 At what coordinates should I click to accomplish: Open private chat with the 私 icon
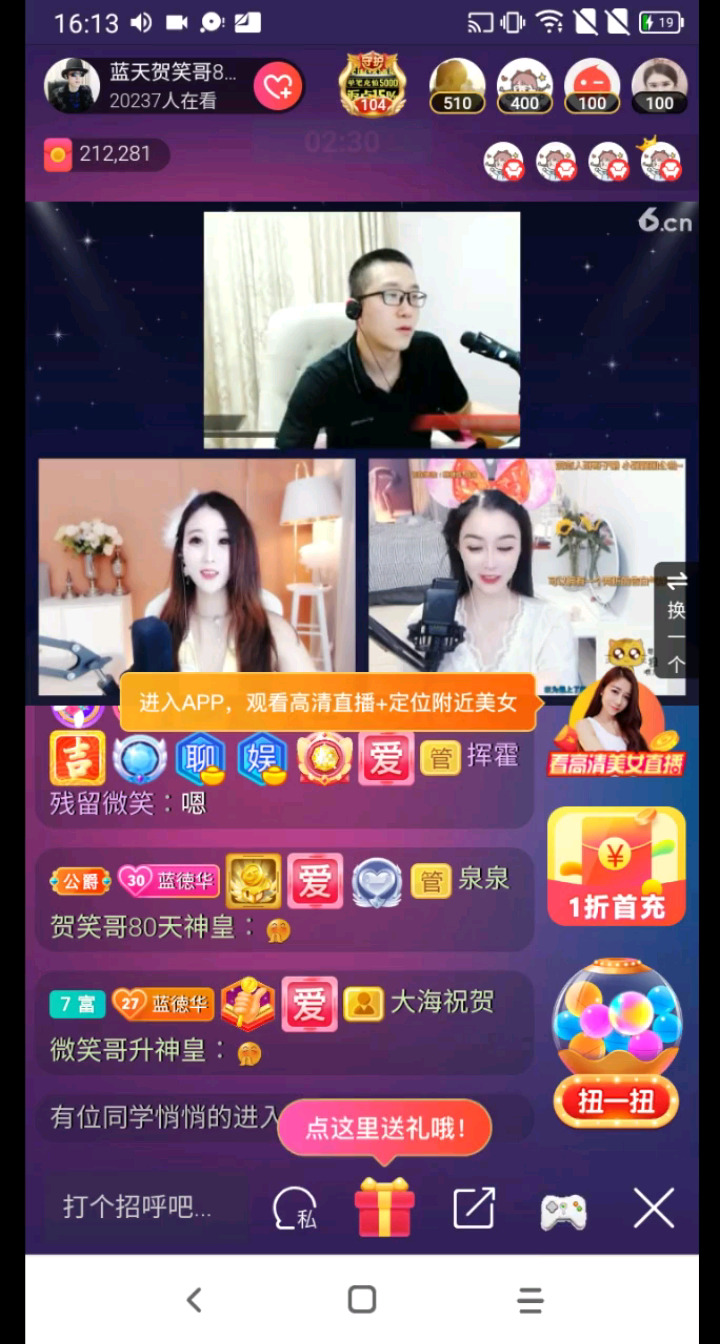[x=294, y=1209]
